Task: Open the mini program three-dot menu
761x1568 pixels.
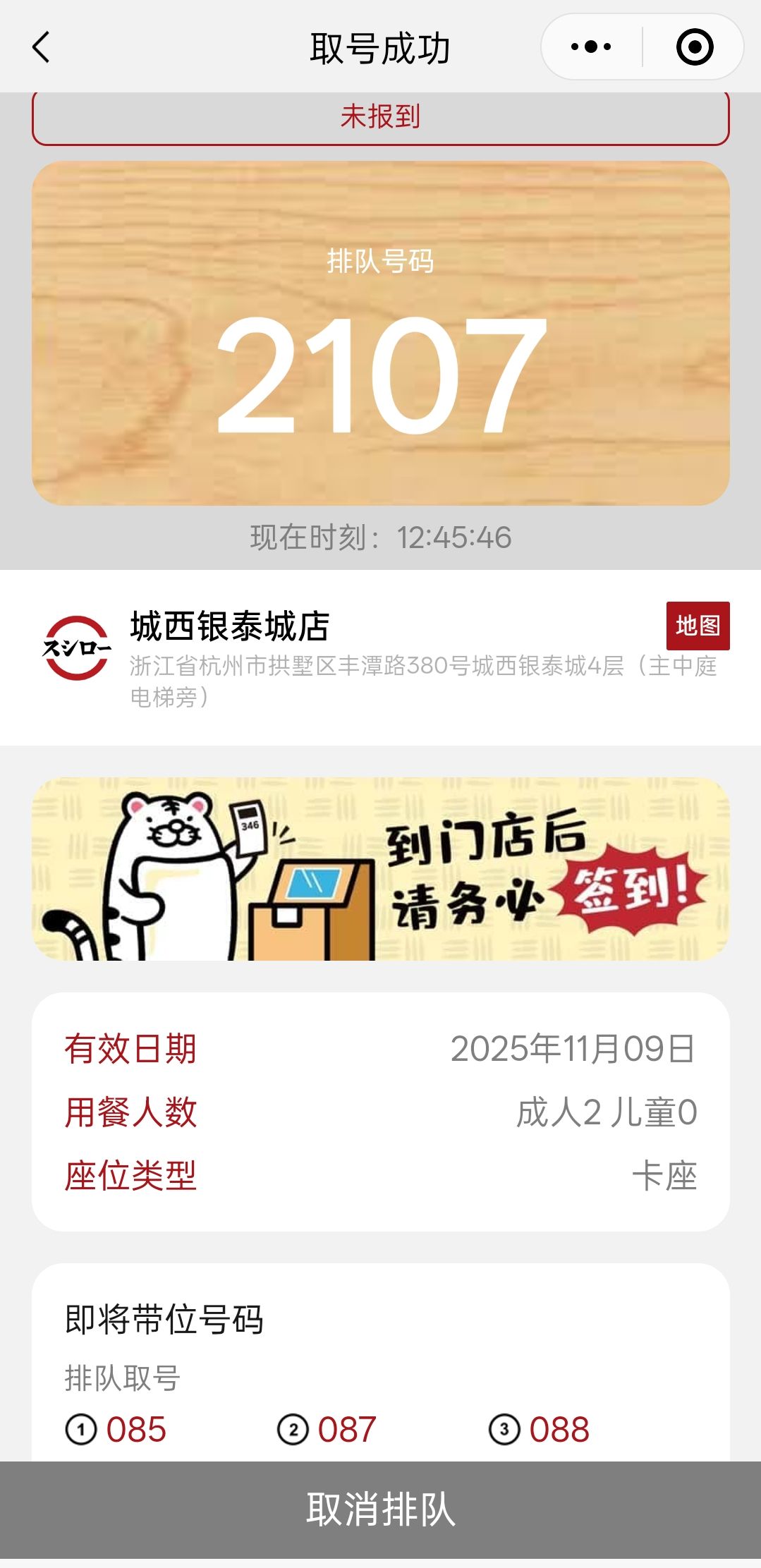Action: [x=591, y=47]
